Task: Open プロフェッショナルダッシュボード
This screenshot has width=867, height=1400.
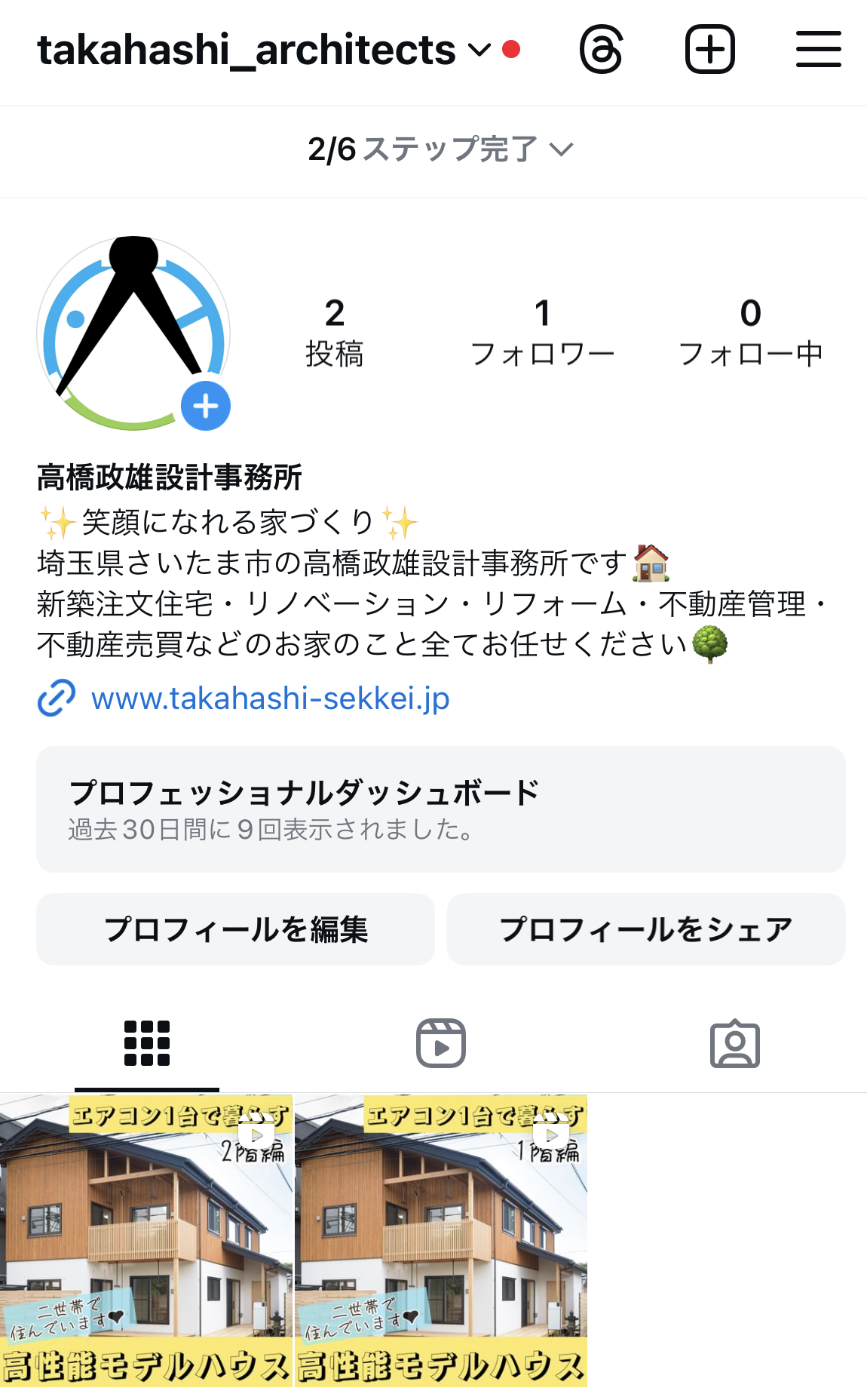Action: tap(440, 809)
